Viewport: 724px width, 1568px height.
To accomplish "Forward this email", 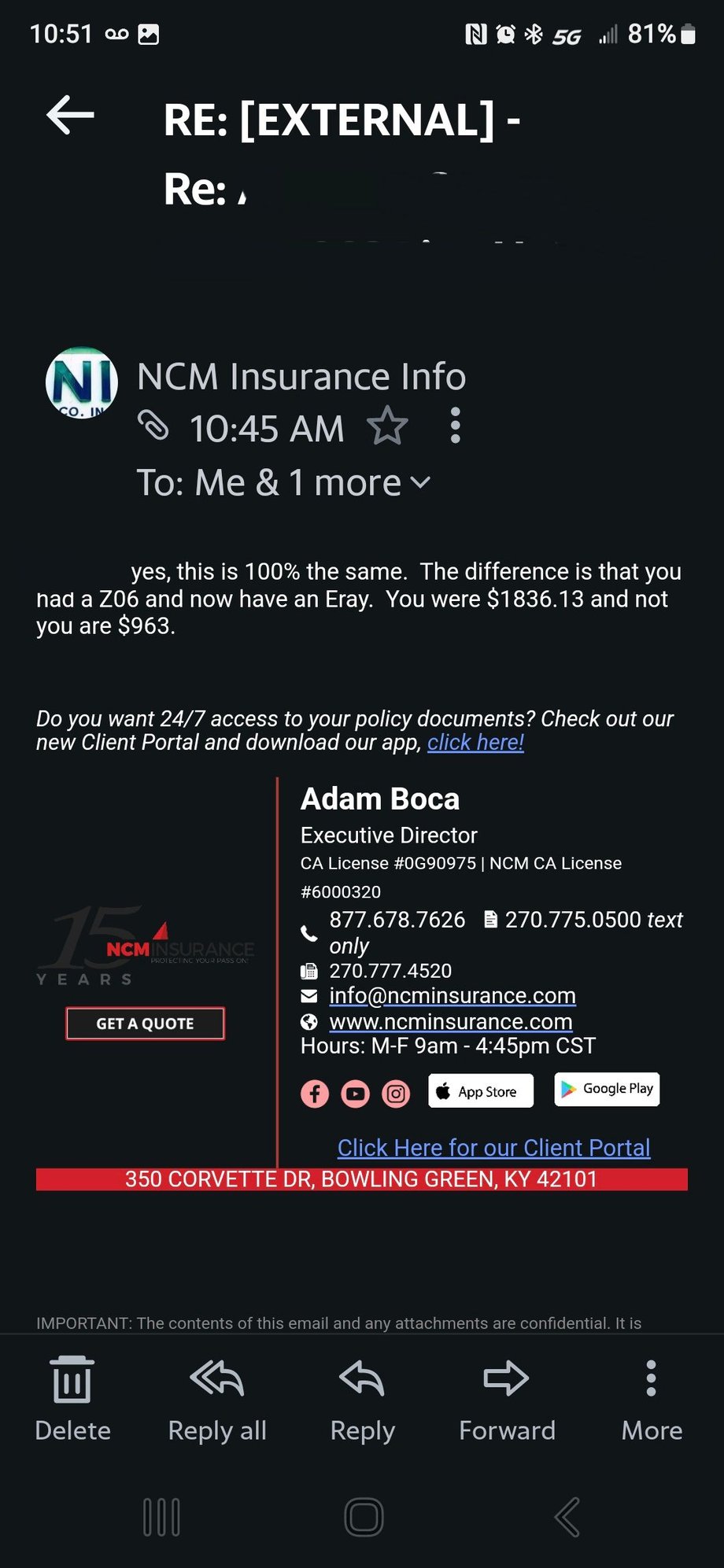I will [x=507, y=1399].
